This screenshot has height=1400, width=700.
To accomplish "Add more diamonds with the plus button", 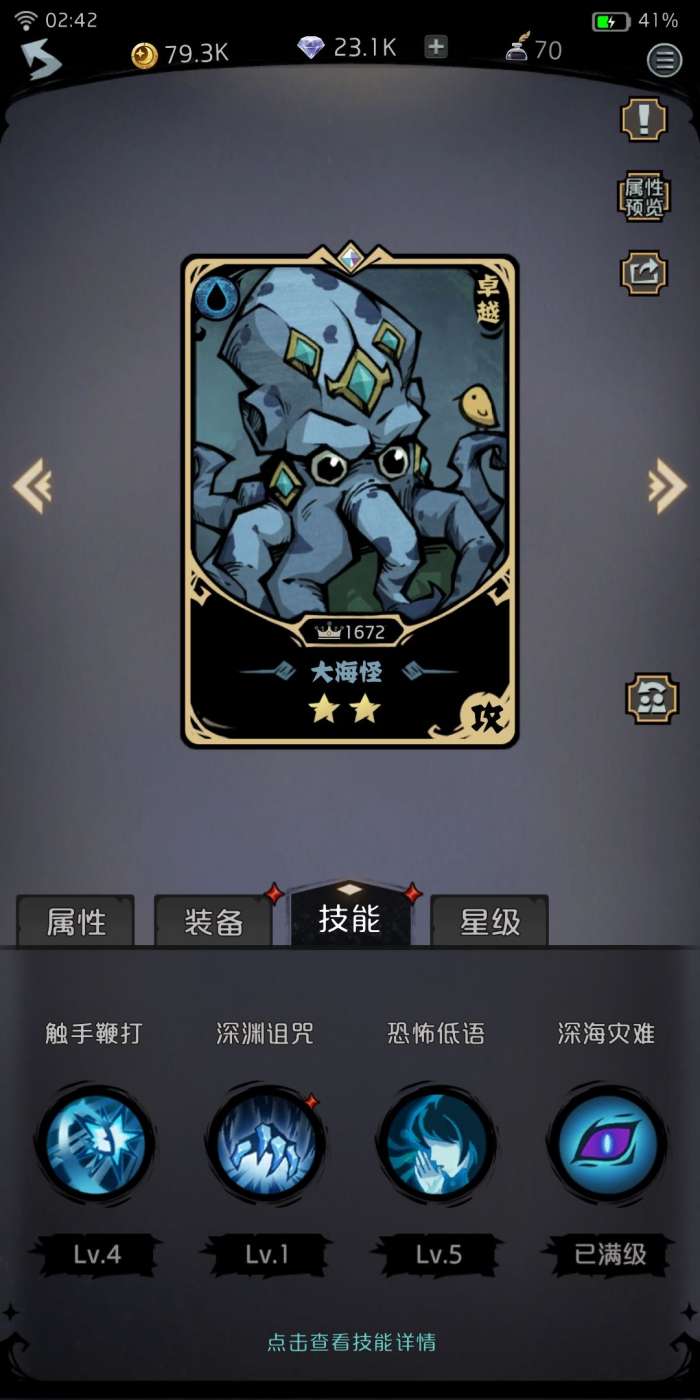I will tap(436, 47).
